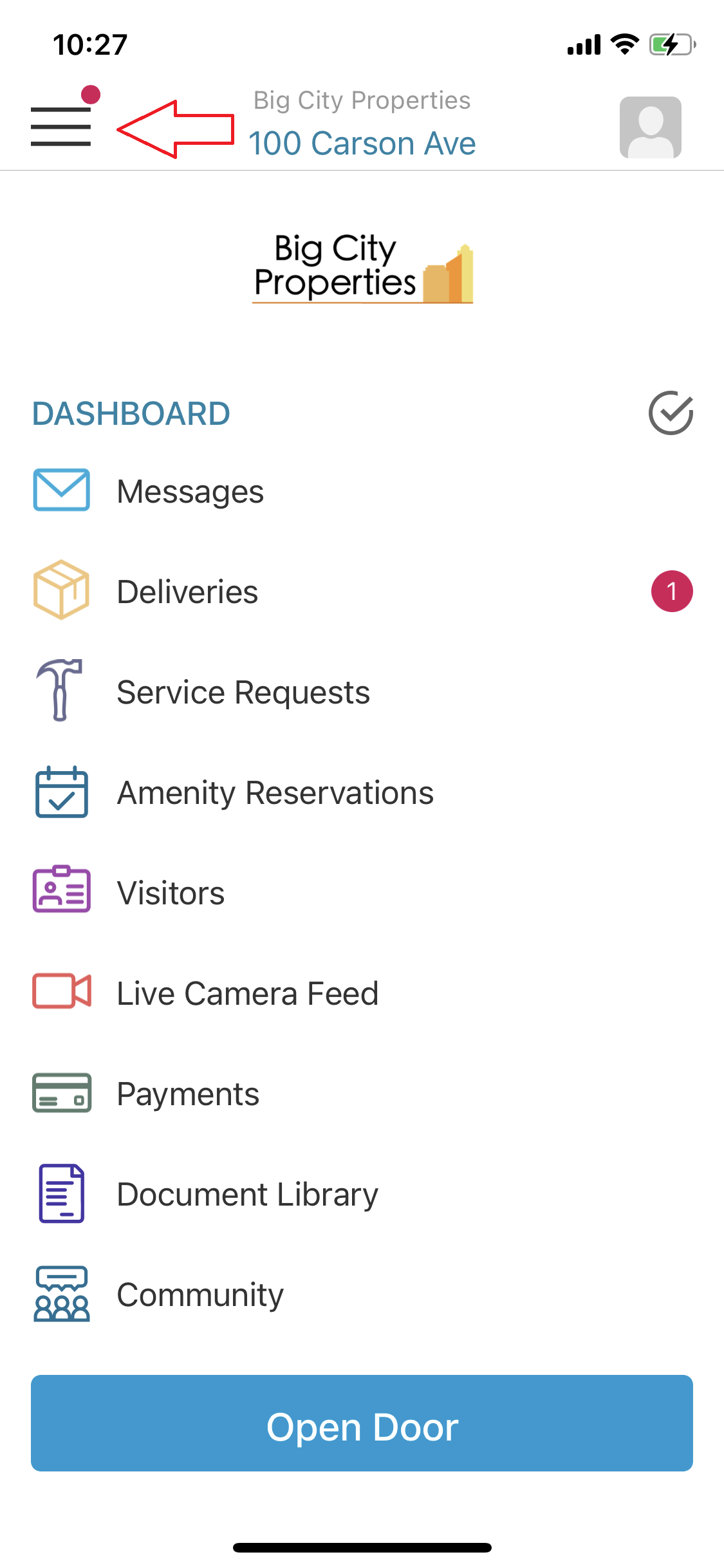
Task: Open Messages from the dashboard
Action: [x=190, y=492]
